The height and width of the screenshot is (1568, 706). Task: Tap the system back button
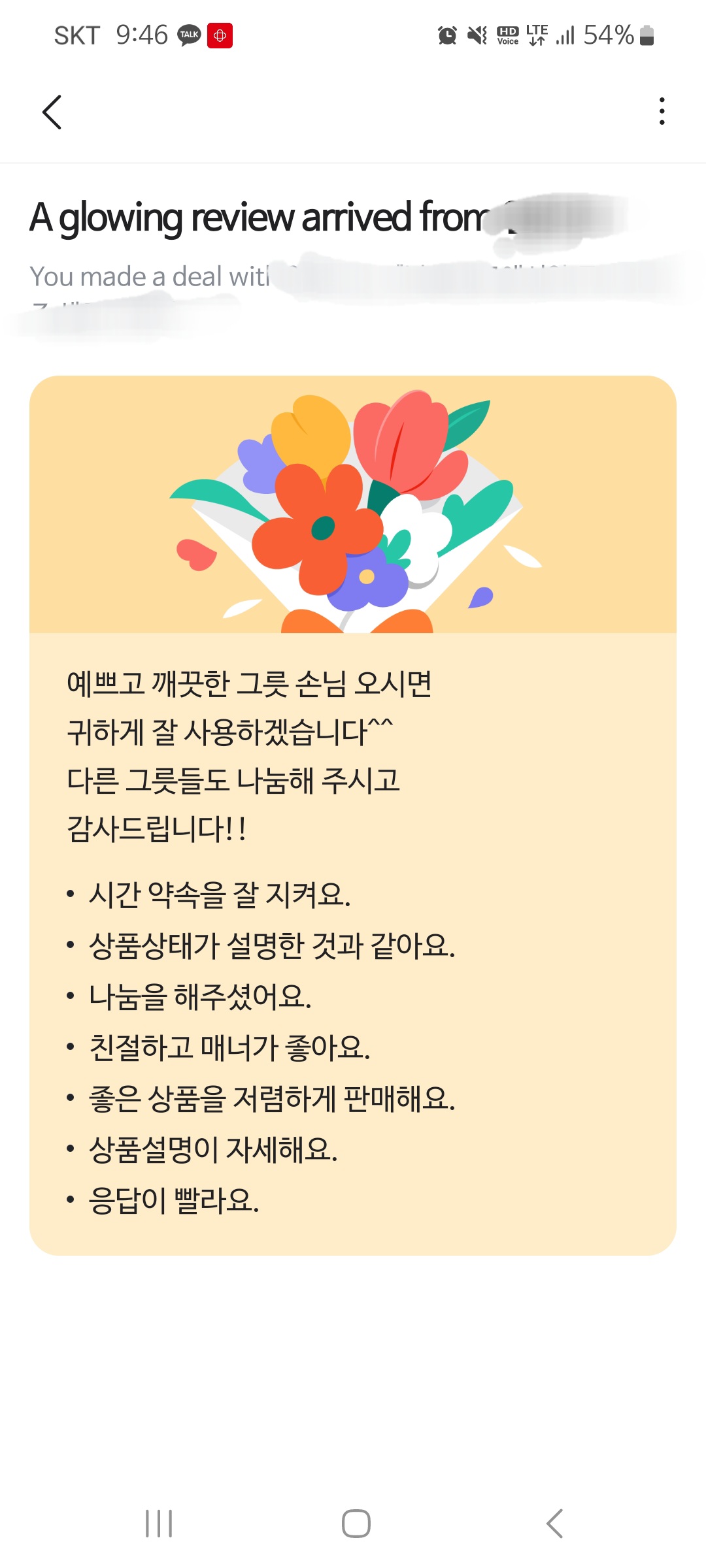(x=554, y=1524)
